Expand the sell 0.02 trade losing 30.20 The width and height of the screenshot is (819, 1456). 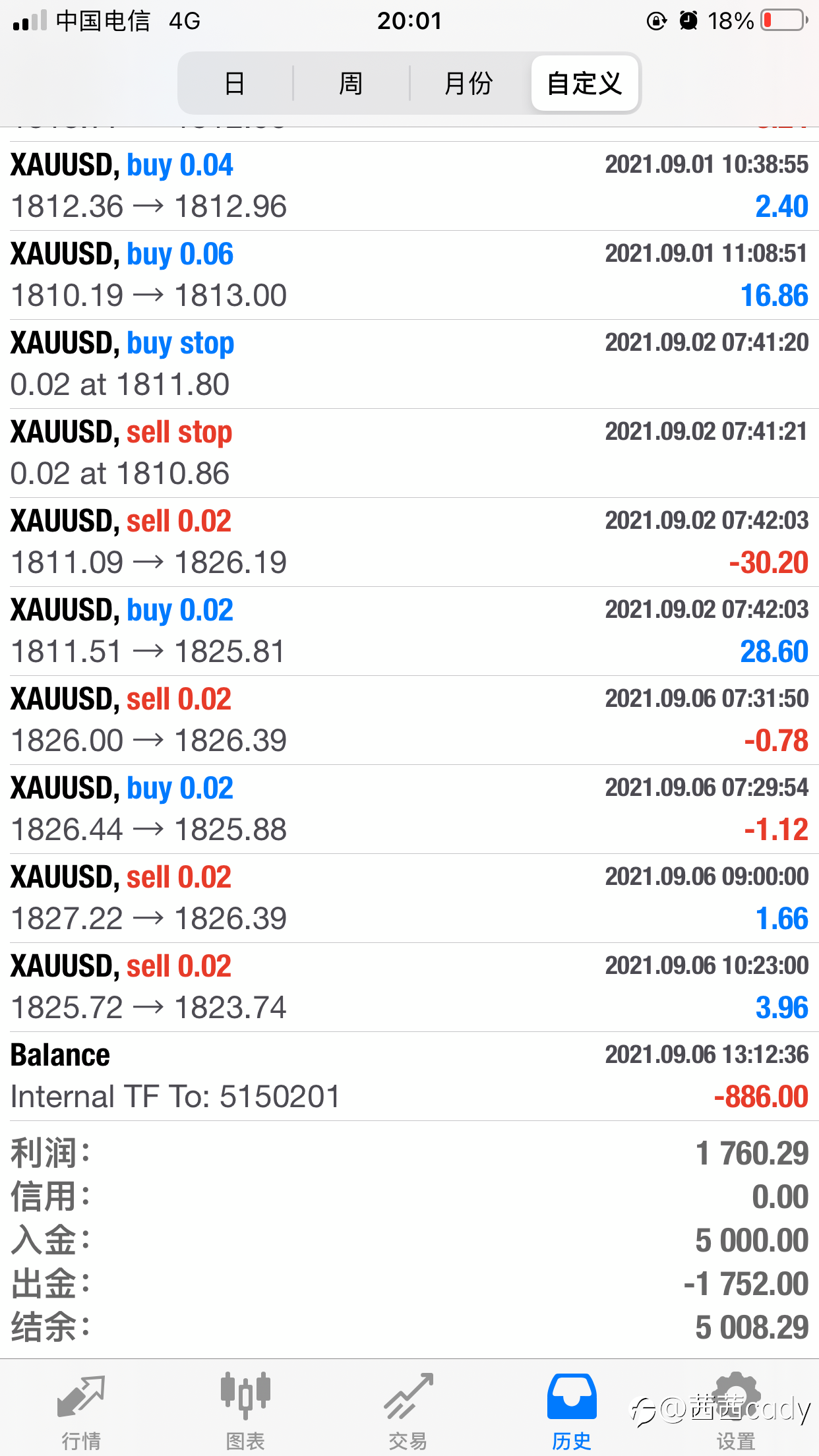coord(409,542)
